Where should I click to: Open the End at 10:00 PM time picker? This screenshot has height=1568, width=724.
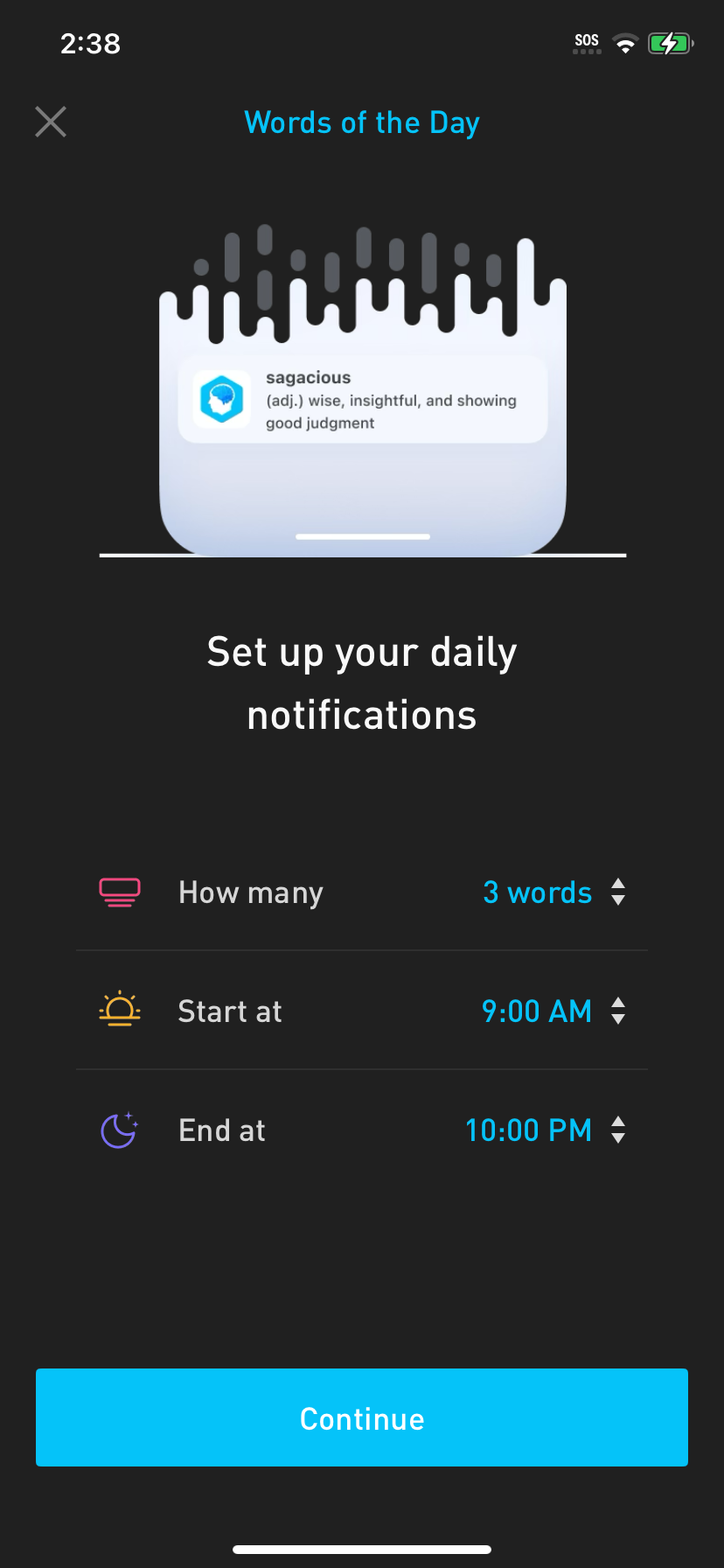(544, 1130)
